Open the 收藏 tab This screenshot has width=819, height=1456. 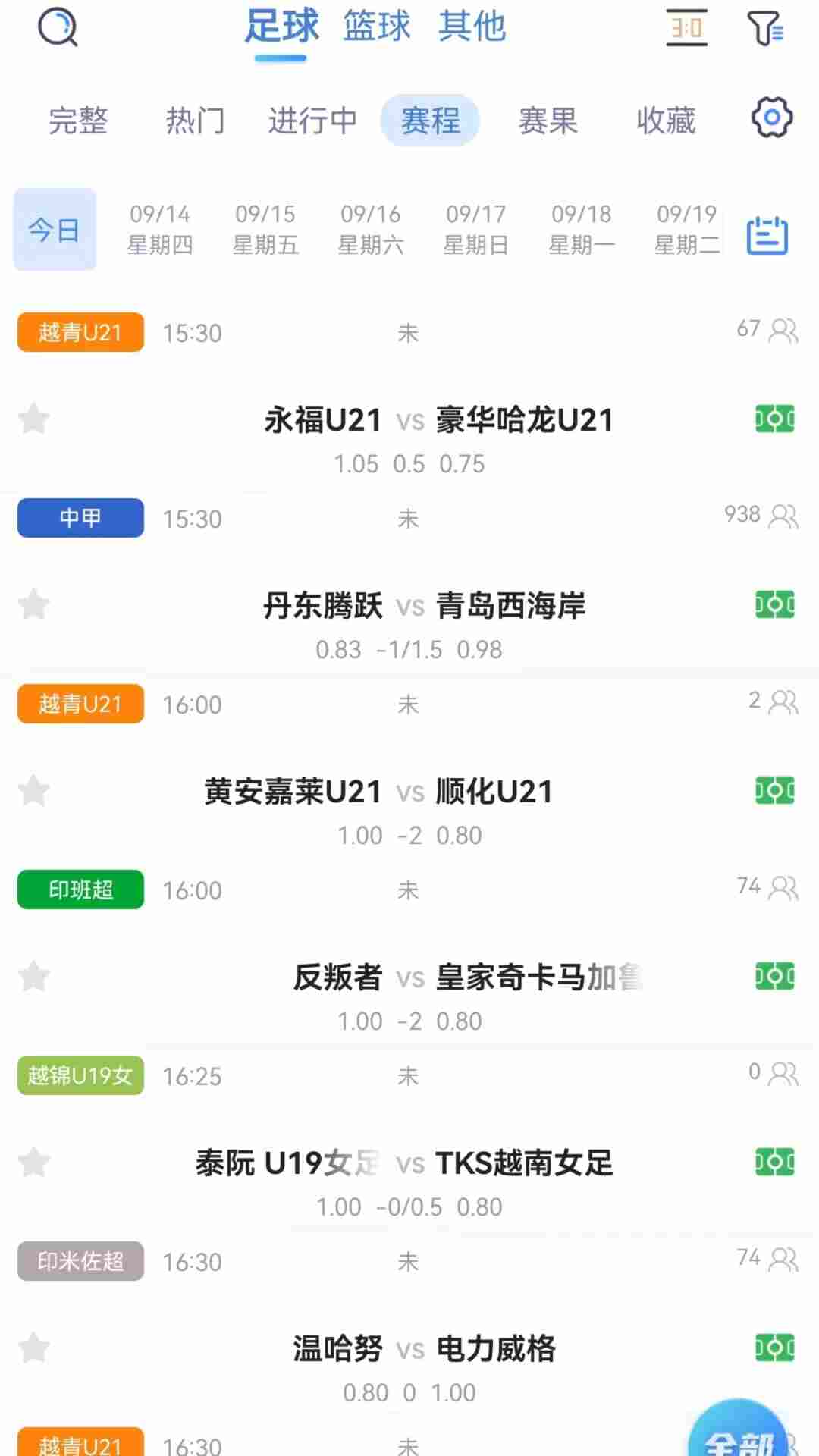pyautogui.click(x=665, y=121)
